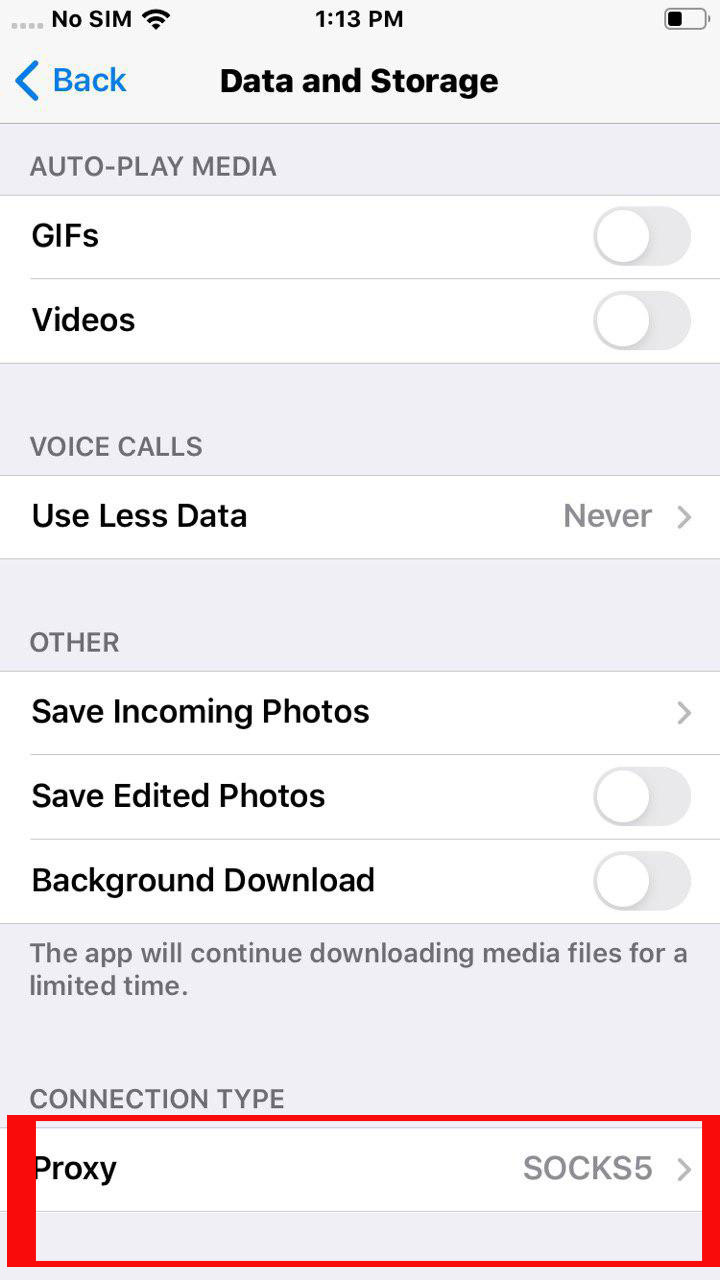This screenshot has width=720, height=1280.
Task: Go back to previous settings screen
Action: [x=72, y=80]
